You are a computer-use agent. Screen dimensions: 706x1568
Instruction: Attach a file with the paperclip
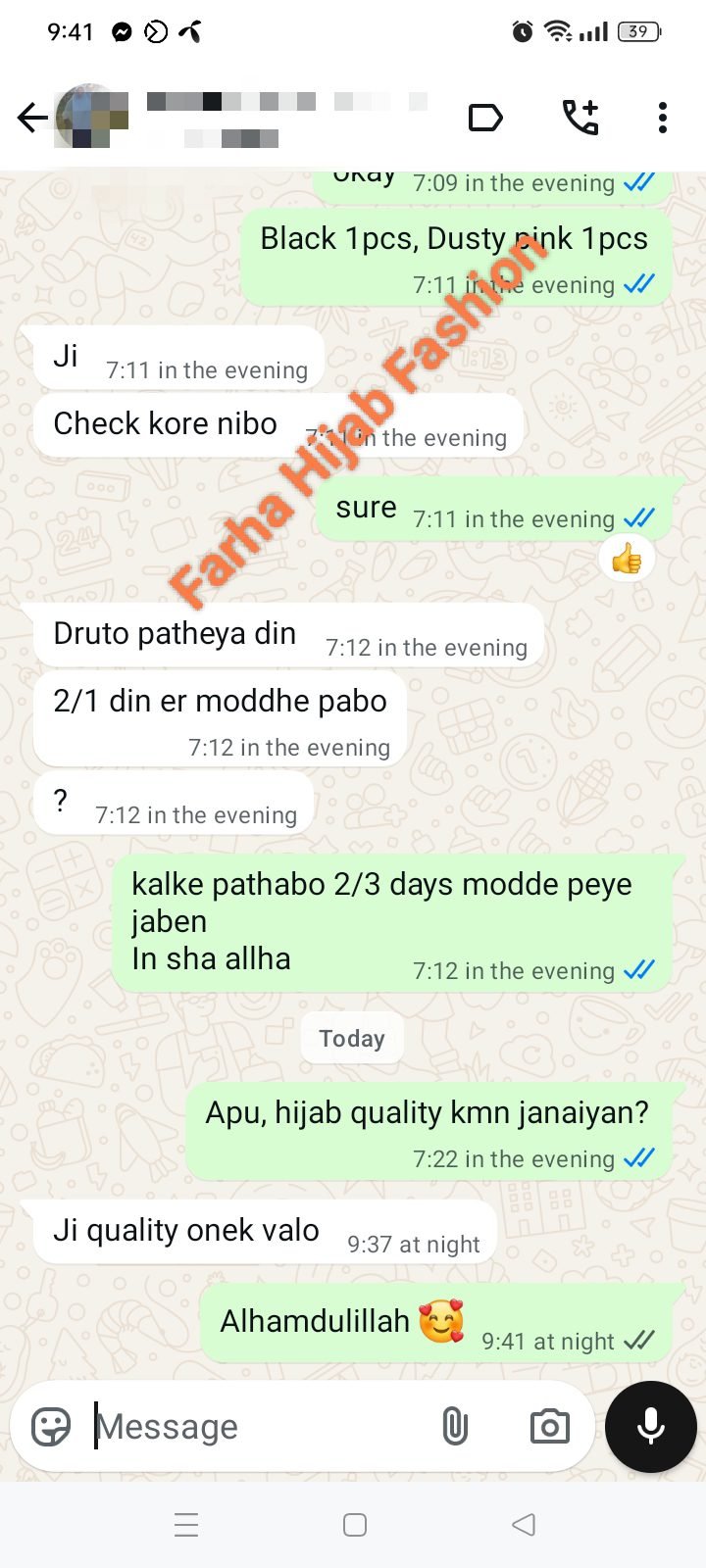[x=455, y=1427]
